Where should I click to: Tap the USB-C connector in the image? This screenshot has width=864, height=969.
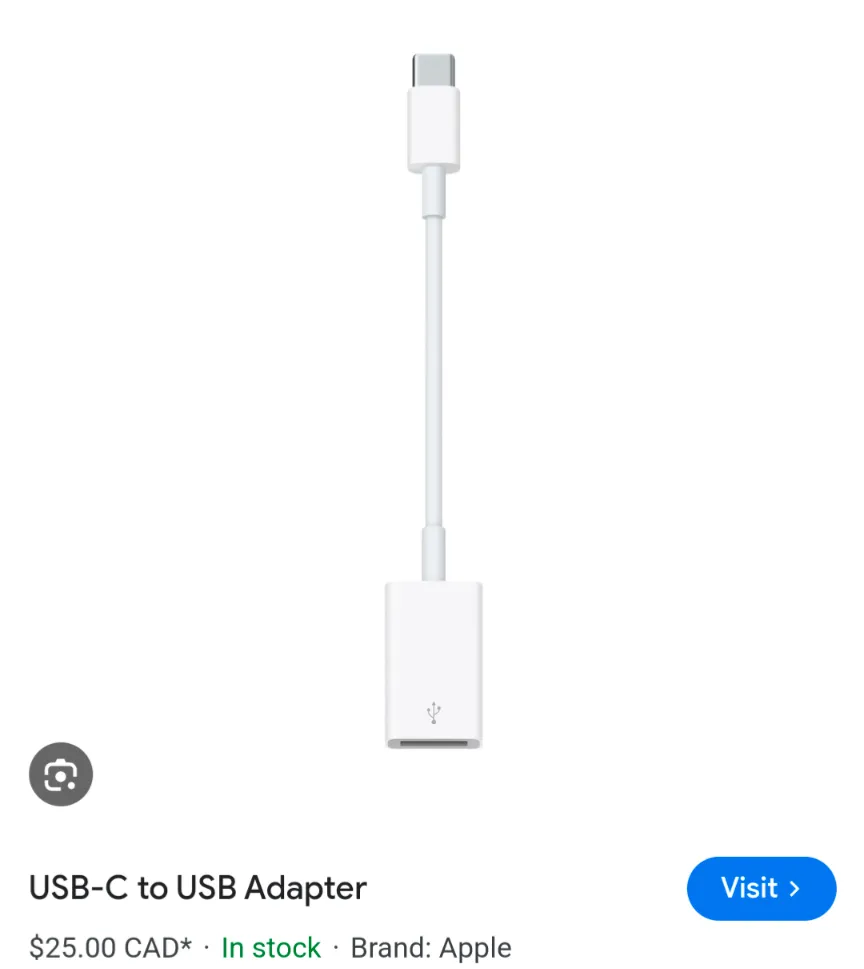coord(433,110)
